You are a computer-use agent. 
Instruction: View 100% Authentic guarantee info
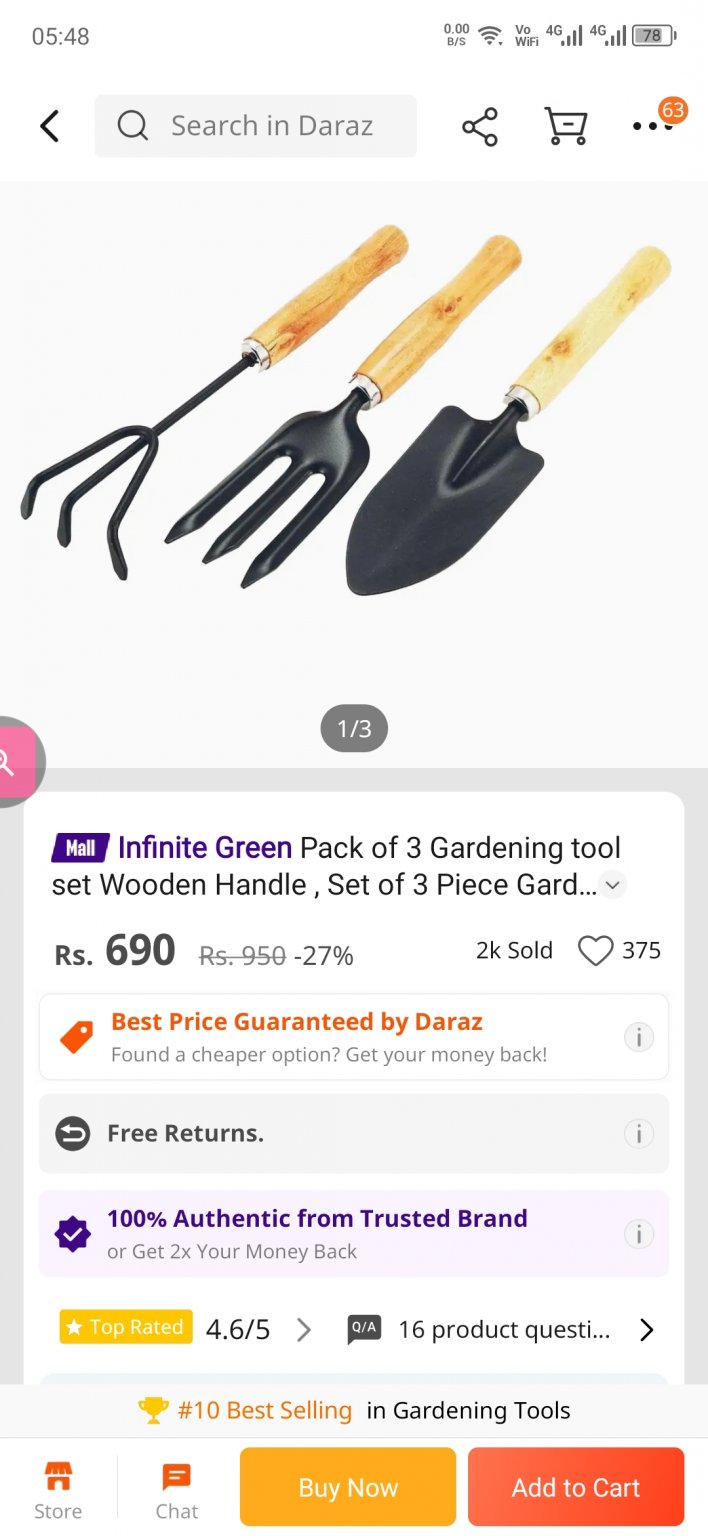pos(638,1234)
